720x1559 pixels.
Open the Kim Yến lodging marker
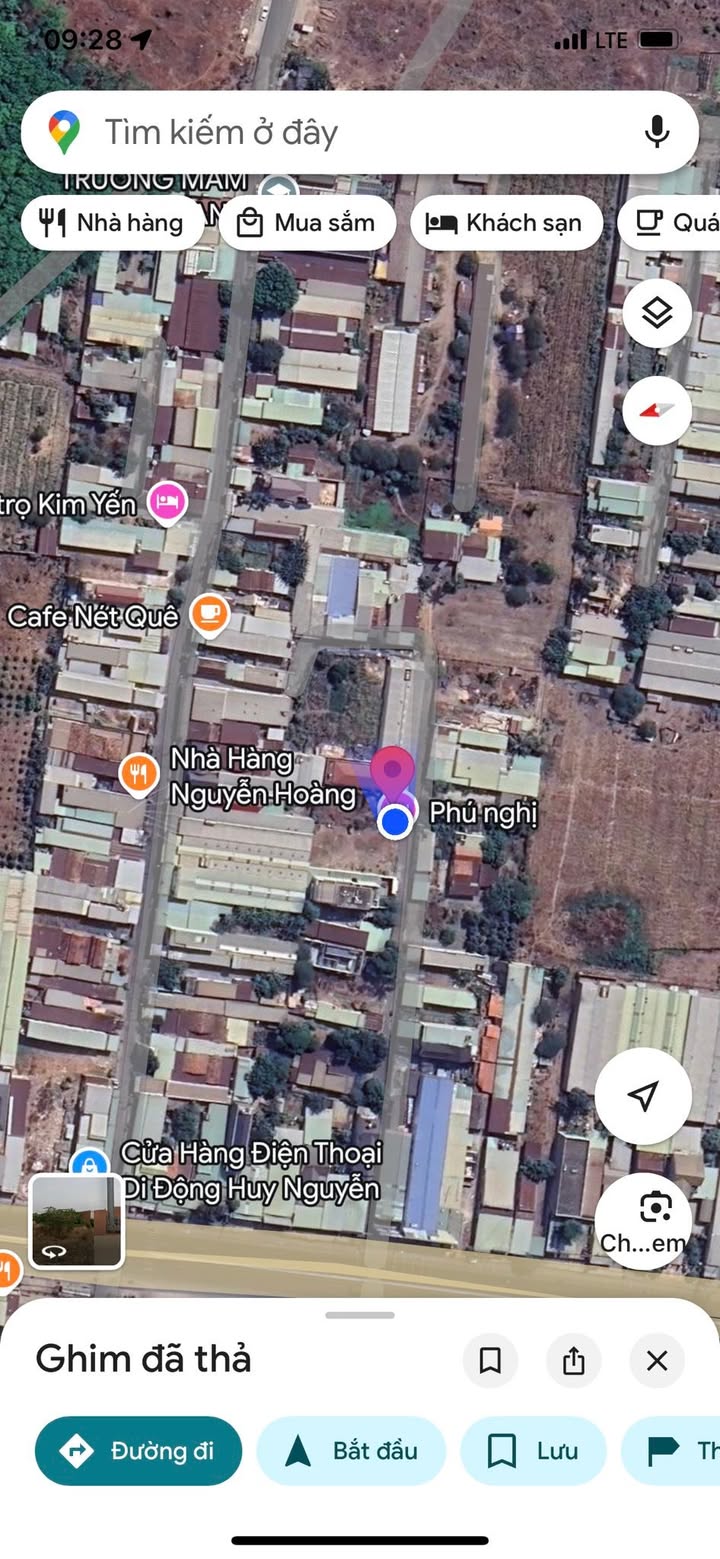[167, 503]
